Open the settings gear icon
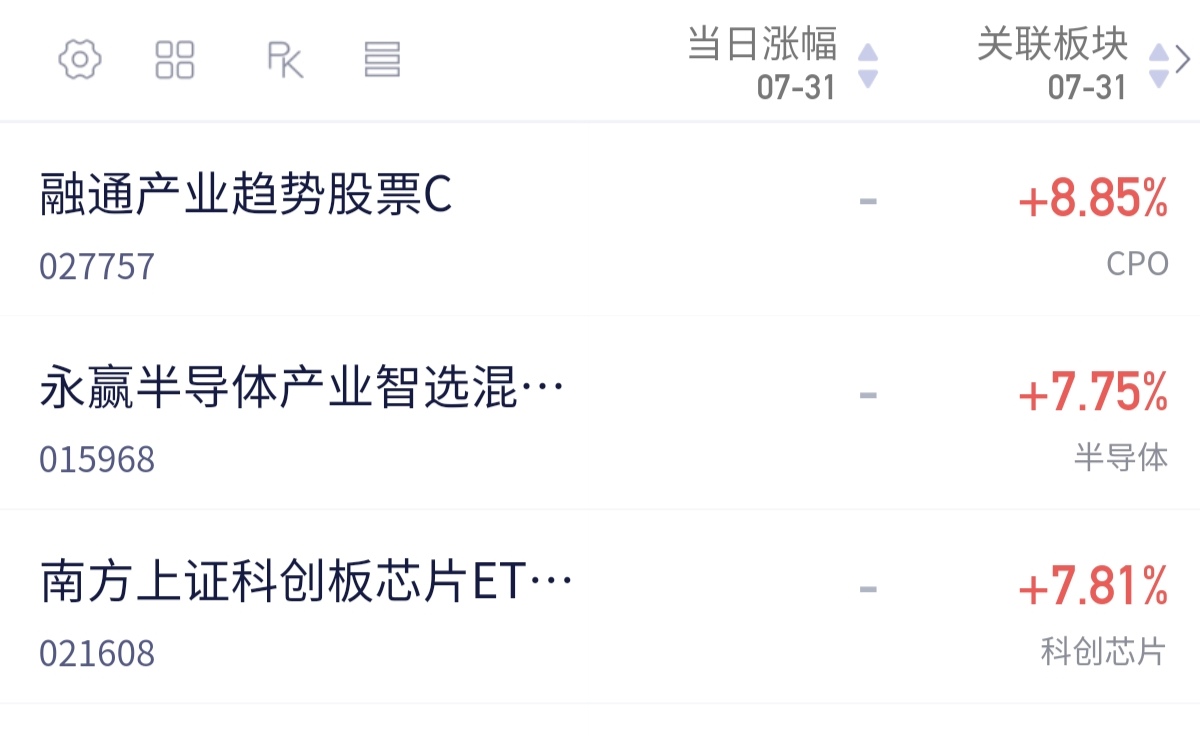 click(x=80, y=60)
